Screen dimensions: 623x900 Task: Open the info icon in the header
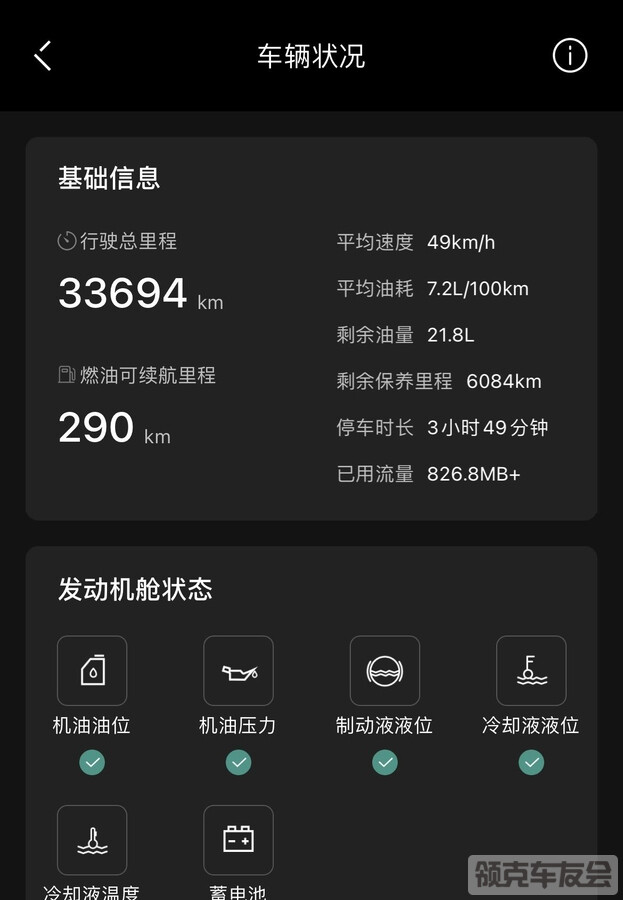[570, 56]
